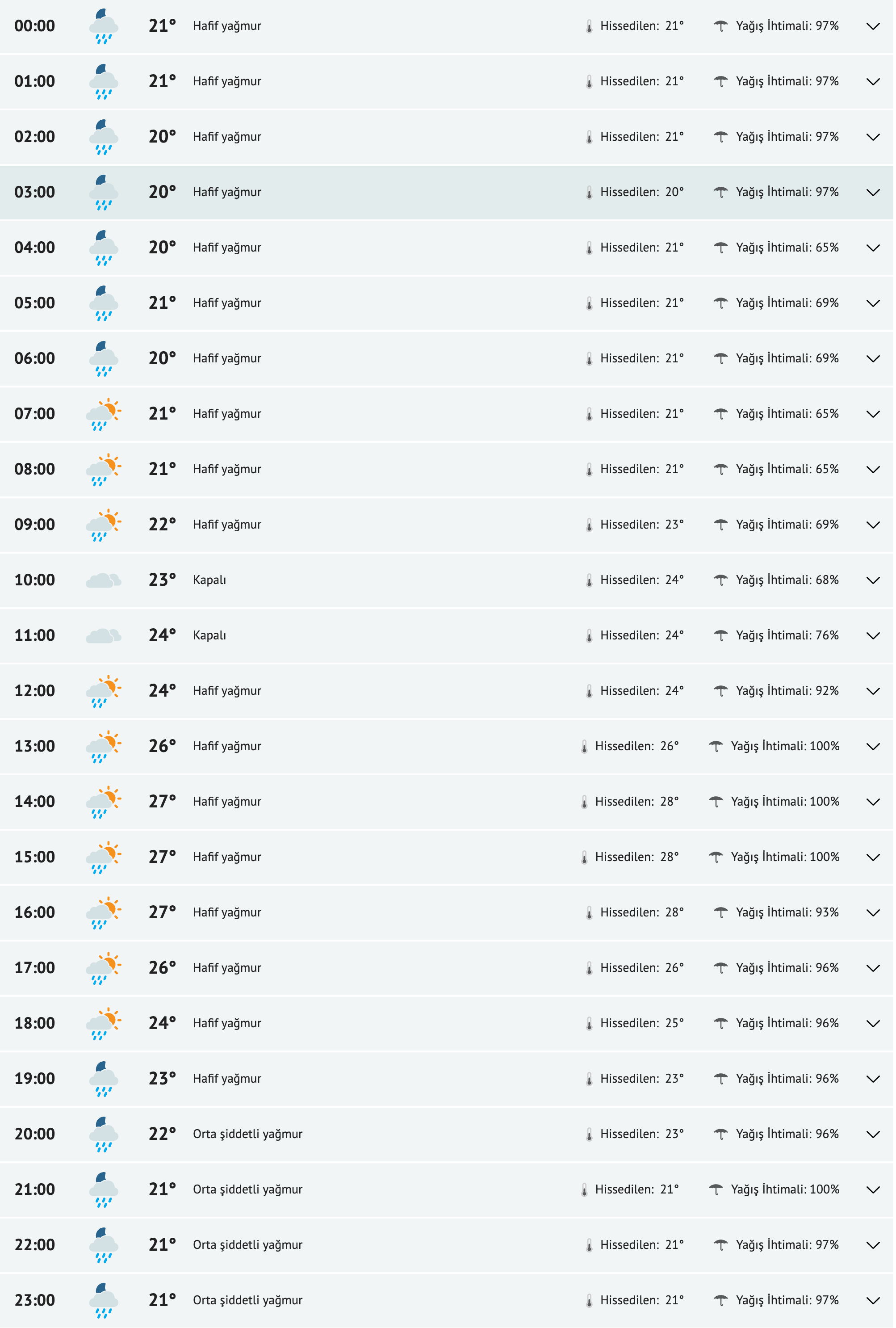Expand the 00:00 hourly forecast row

(x=873, y=26)
